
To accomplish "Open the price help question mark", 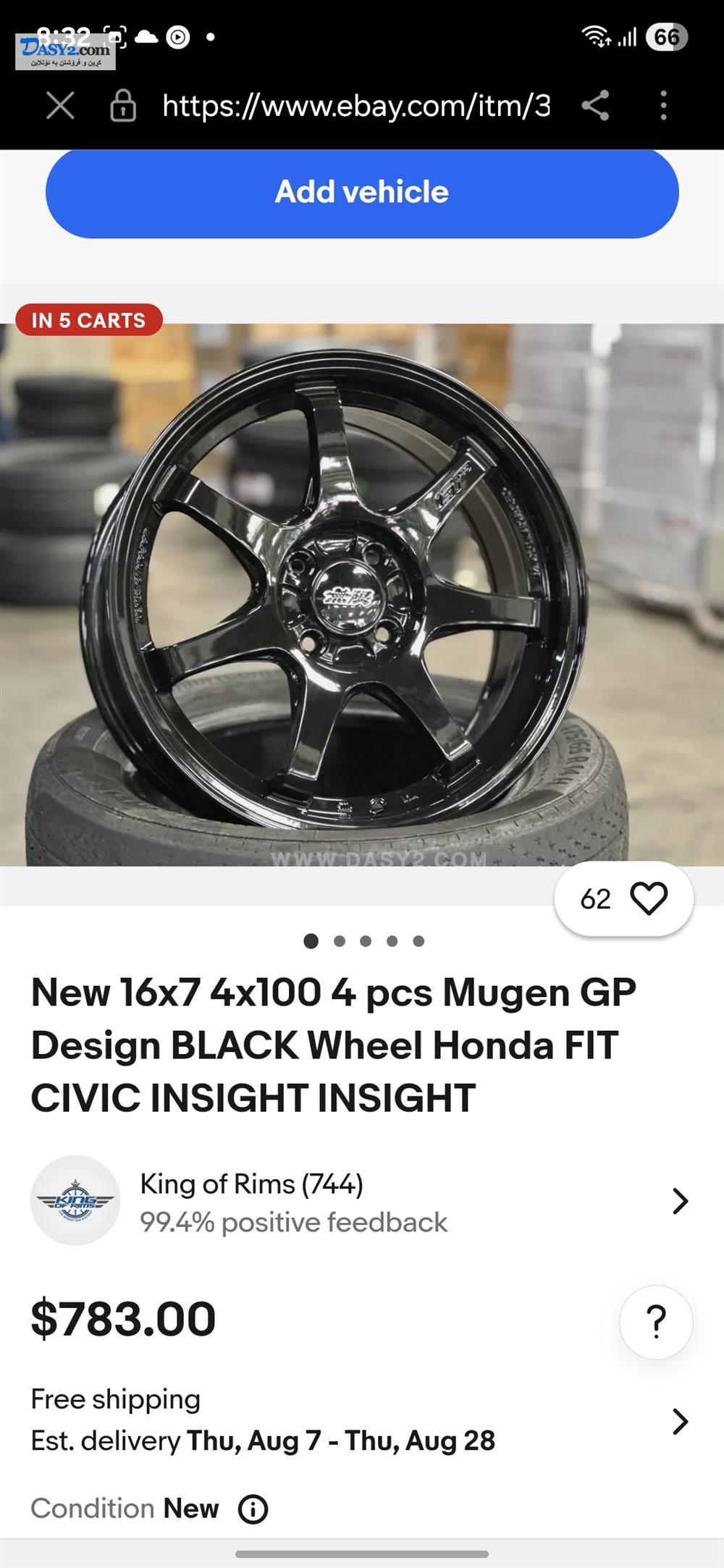I will click(656, 1322).
